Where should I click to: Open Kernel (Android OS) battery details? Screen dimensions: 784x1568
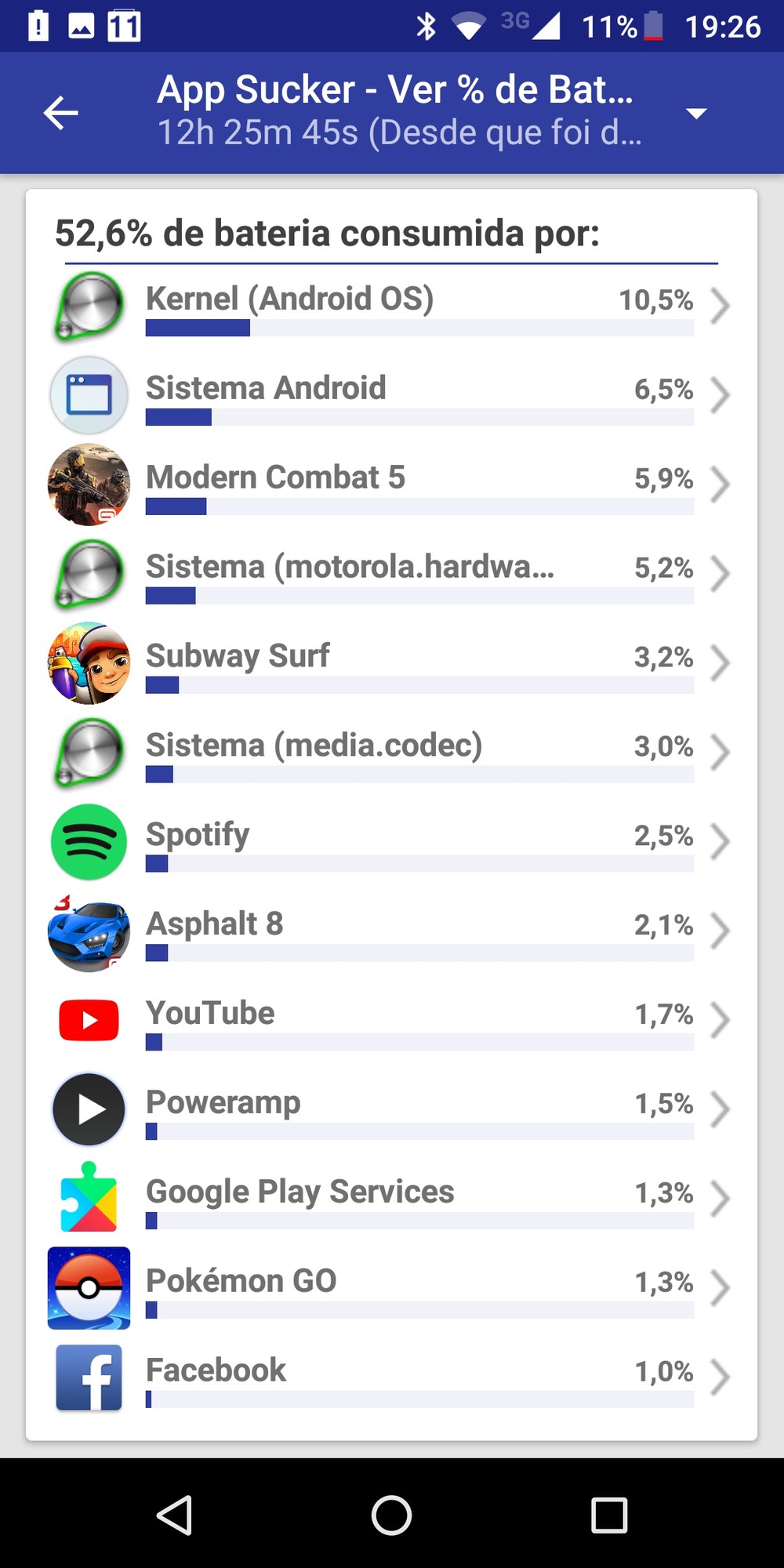click(x=392, y=306)
